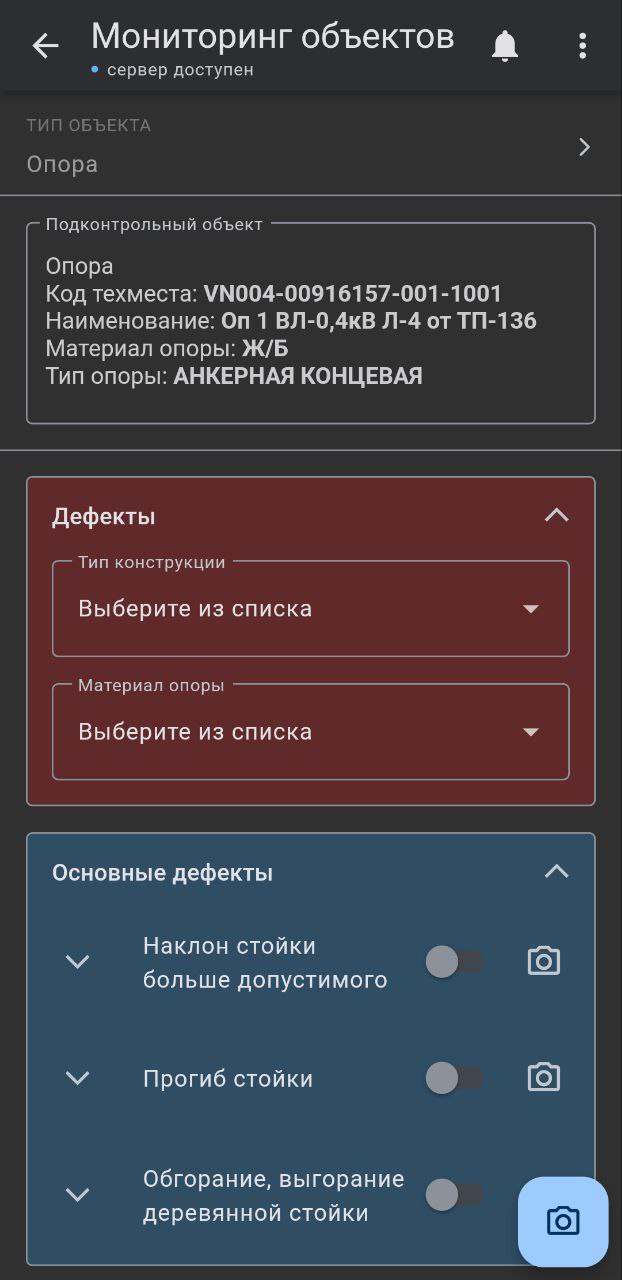Viewport: 622px width, 1280px height.
Task: Open the notifications bell
Action: tap(505, 46)
